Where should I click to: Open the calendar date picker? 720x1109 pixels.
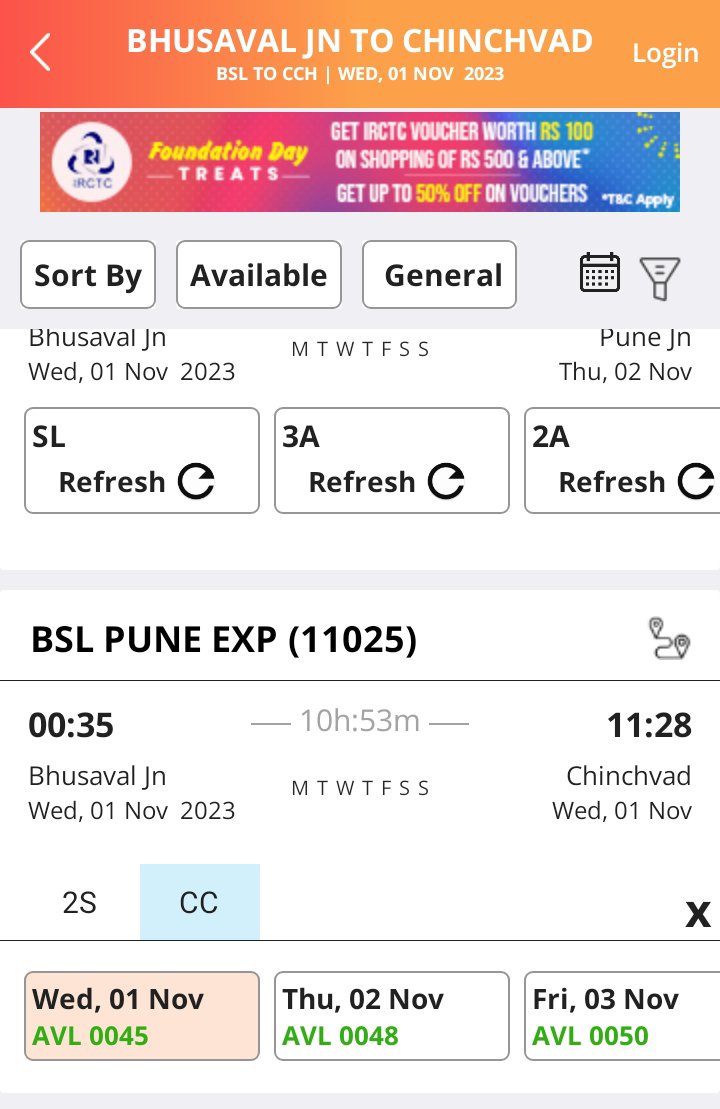pyautogui.click(x=600, y=273)
